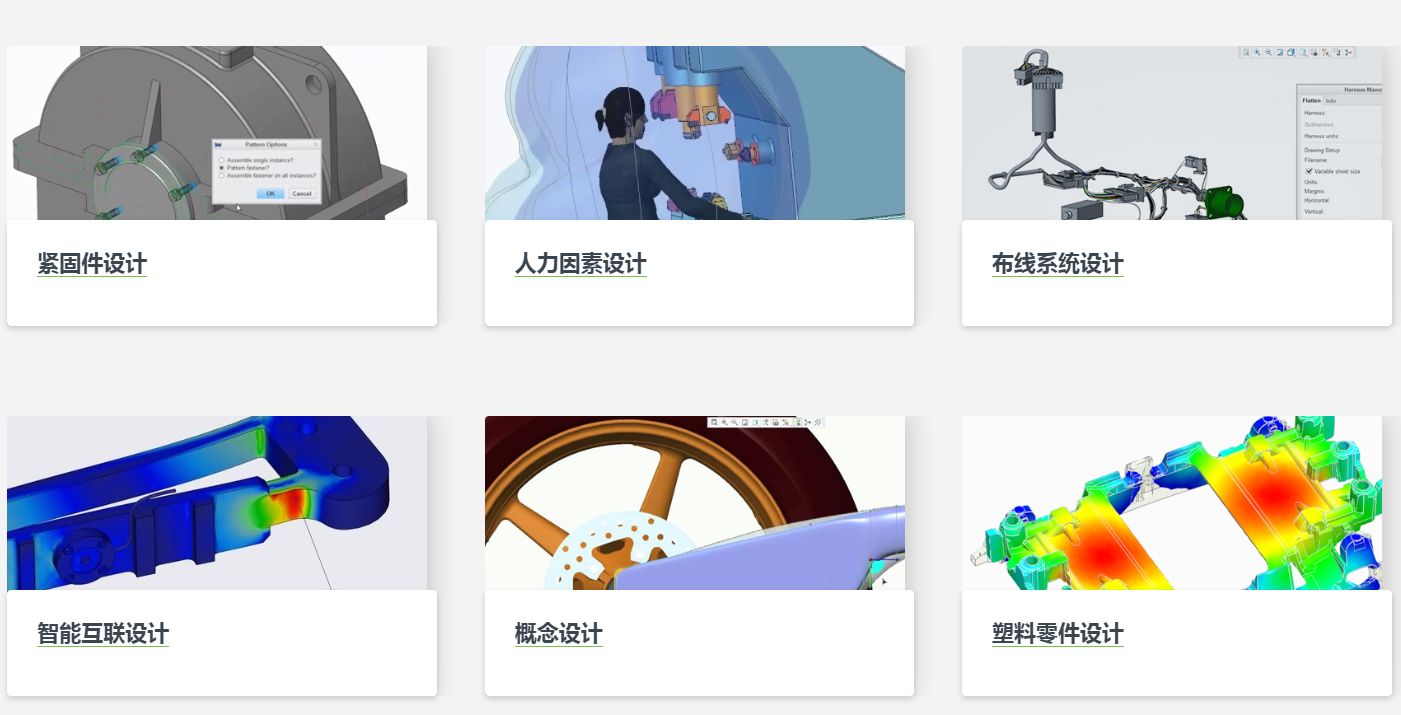
Task: Open the 智能互联设计 link
Action: [x=103, y=634]
